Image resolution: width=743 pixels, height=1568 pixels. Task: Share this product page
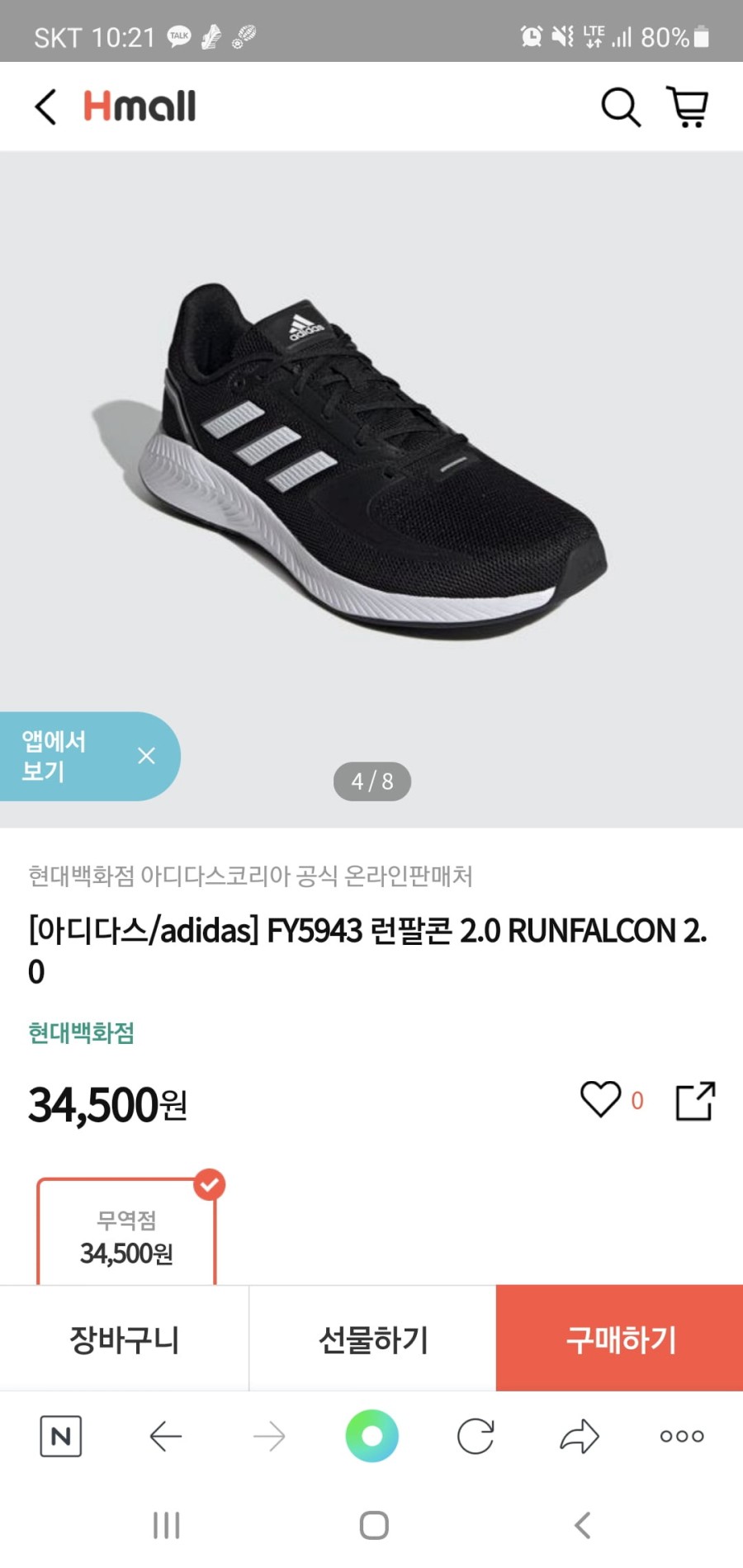(695, 1101)
